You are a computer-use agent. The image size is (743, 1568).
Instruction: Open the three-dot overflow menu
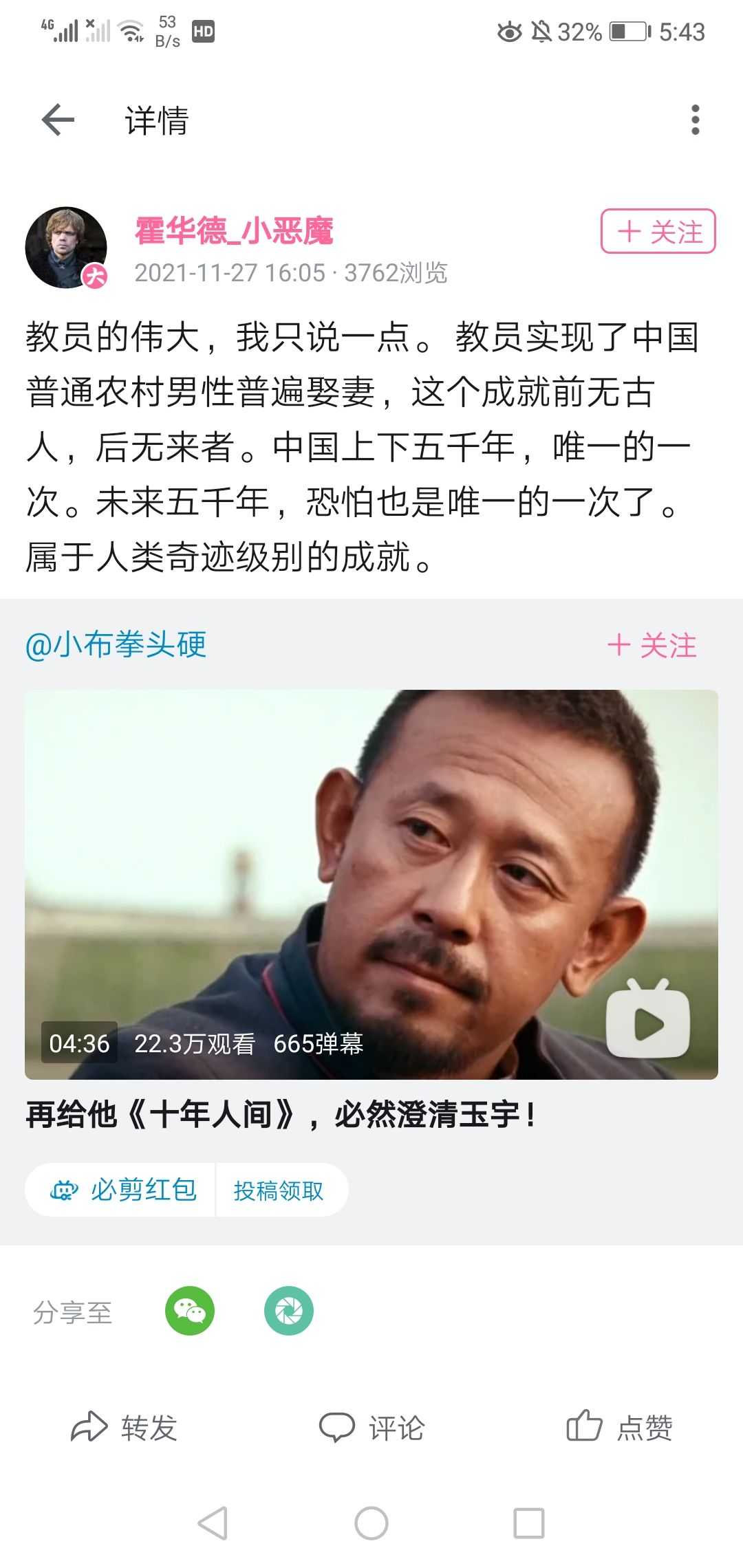click(695, 120)
